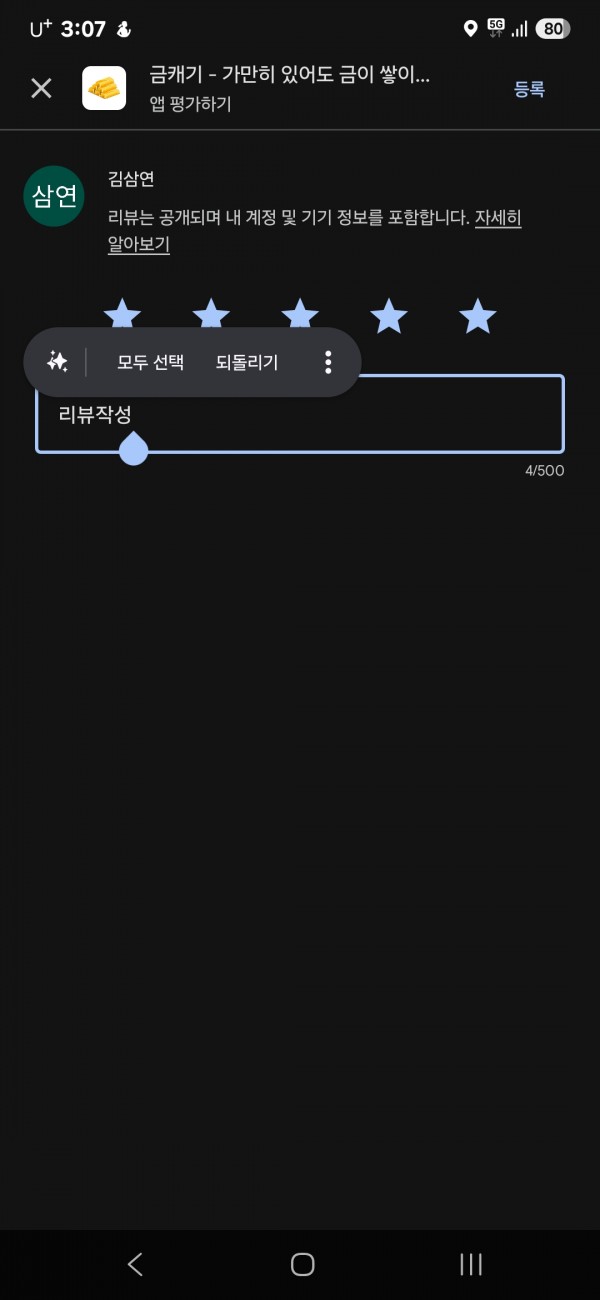Open more options in text popup
This screenshot has height=1300, width=600.
[328, 362]
